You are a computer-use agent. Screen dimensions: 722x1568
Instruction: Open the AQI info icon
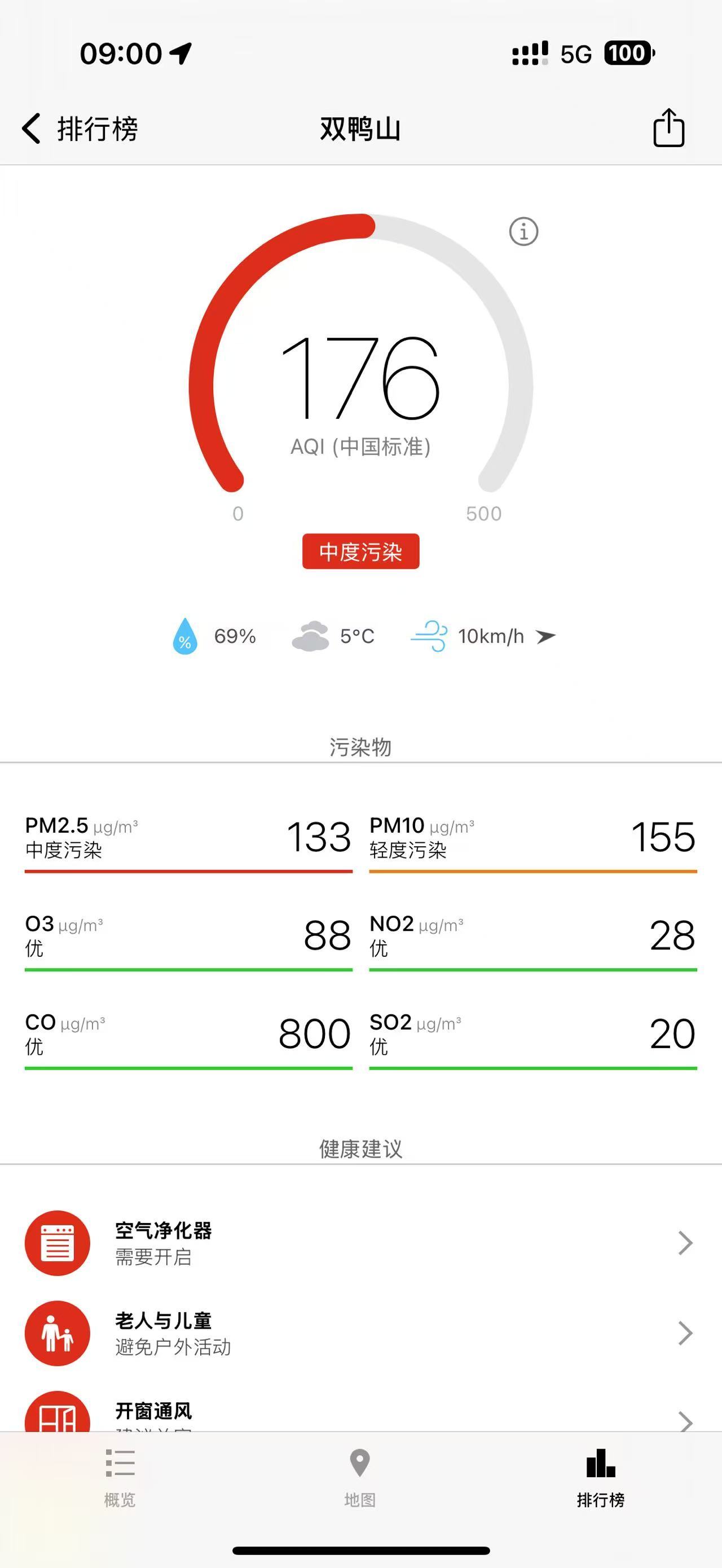click(x=523, y=231)
